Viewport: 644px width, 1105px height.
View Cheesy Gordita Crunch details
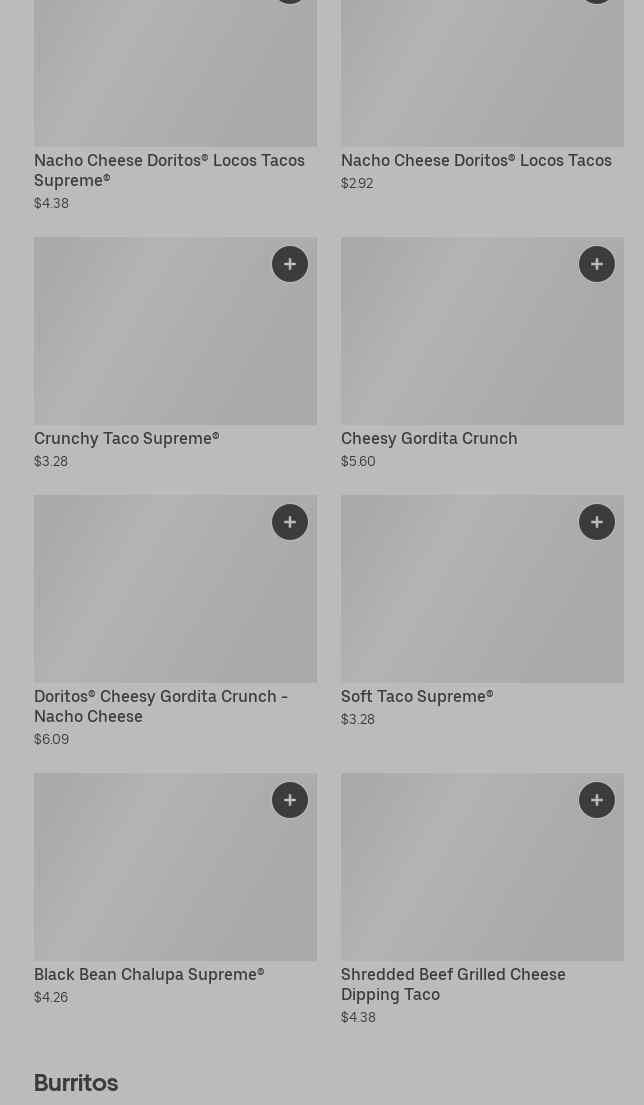point(483,353)
